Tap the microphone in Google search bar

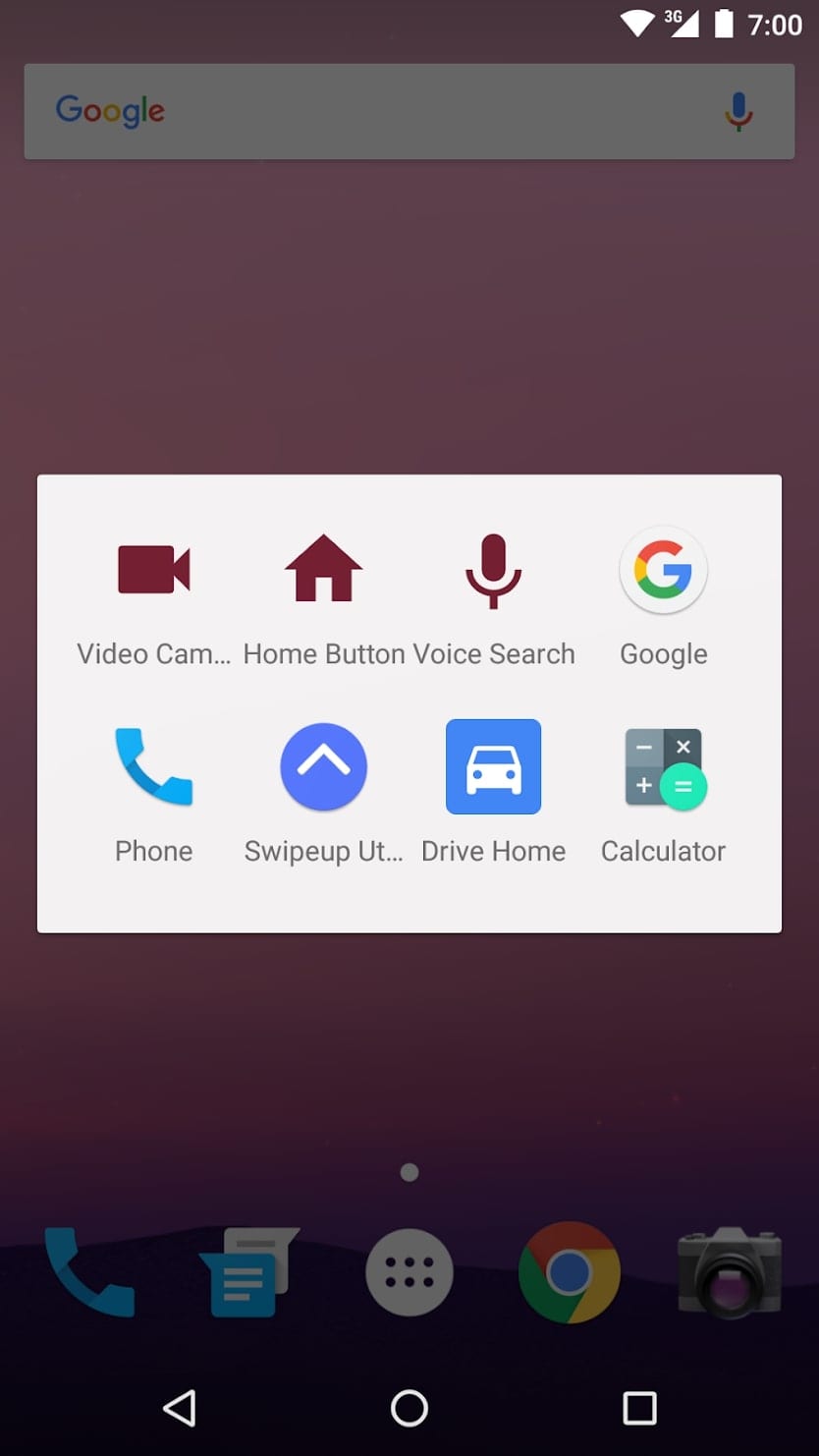738,111
